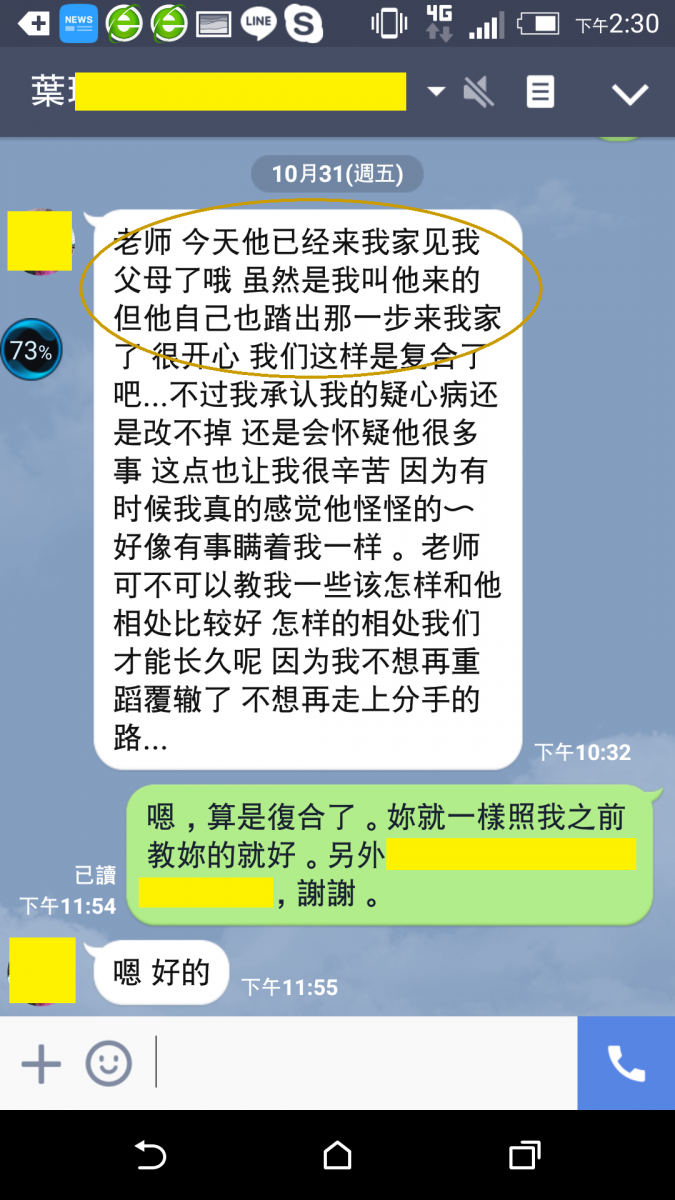Viewport: 675px width, 1200px height.
Task: Tap the floating 73% booster bubble
Action: tap(31, 350)
